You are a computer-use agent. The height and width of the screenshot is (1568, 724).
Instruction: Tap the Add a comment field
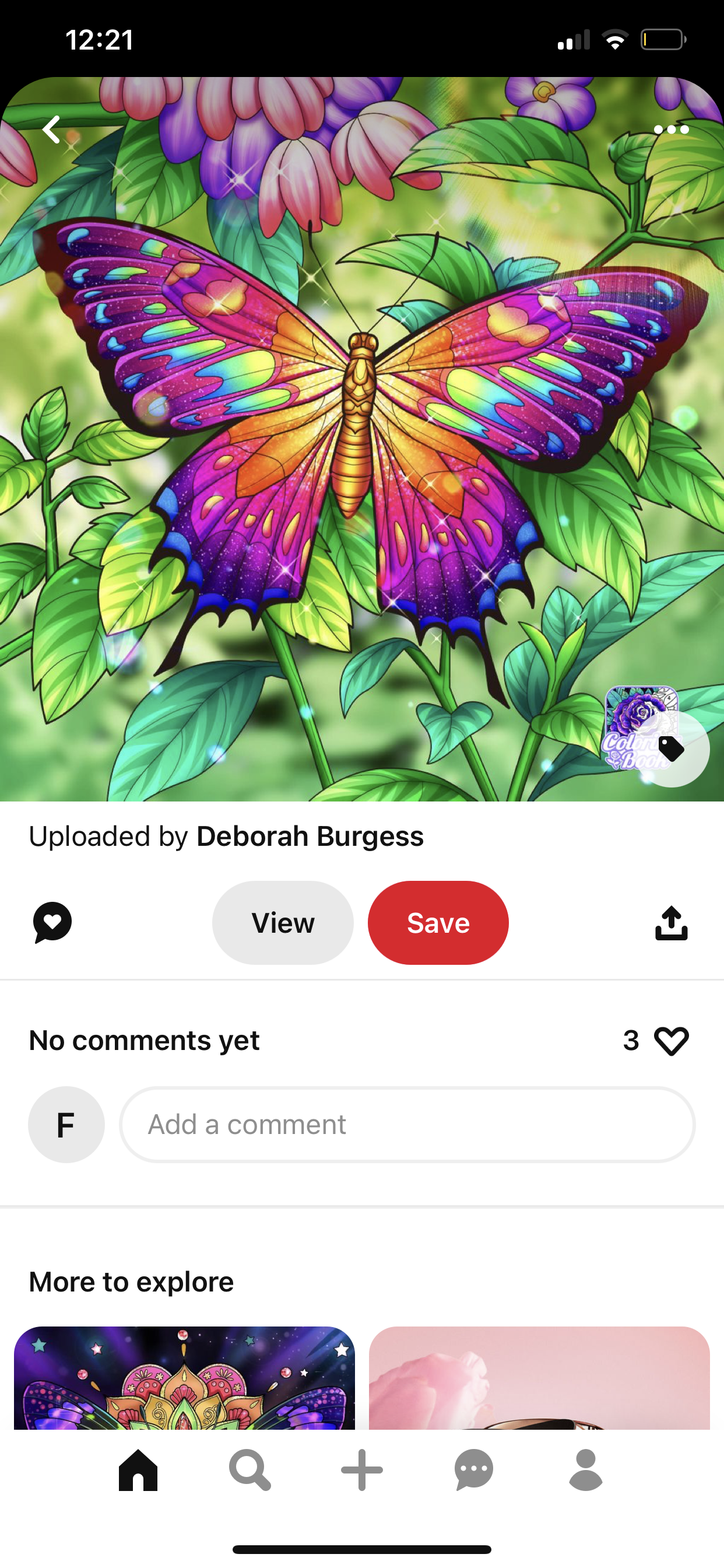[407, 1124]
